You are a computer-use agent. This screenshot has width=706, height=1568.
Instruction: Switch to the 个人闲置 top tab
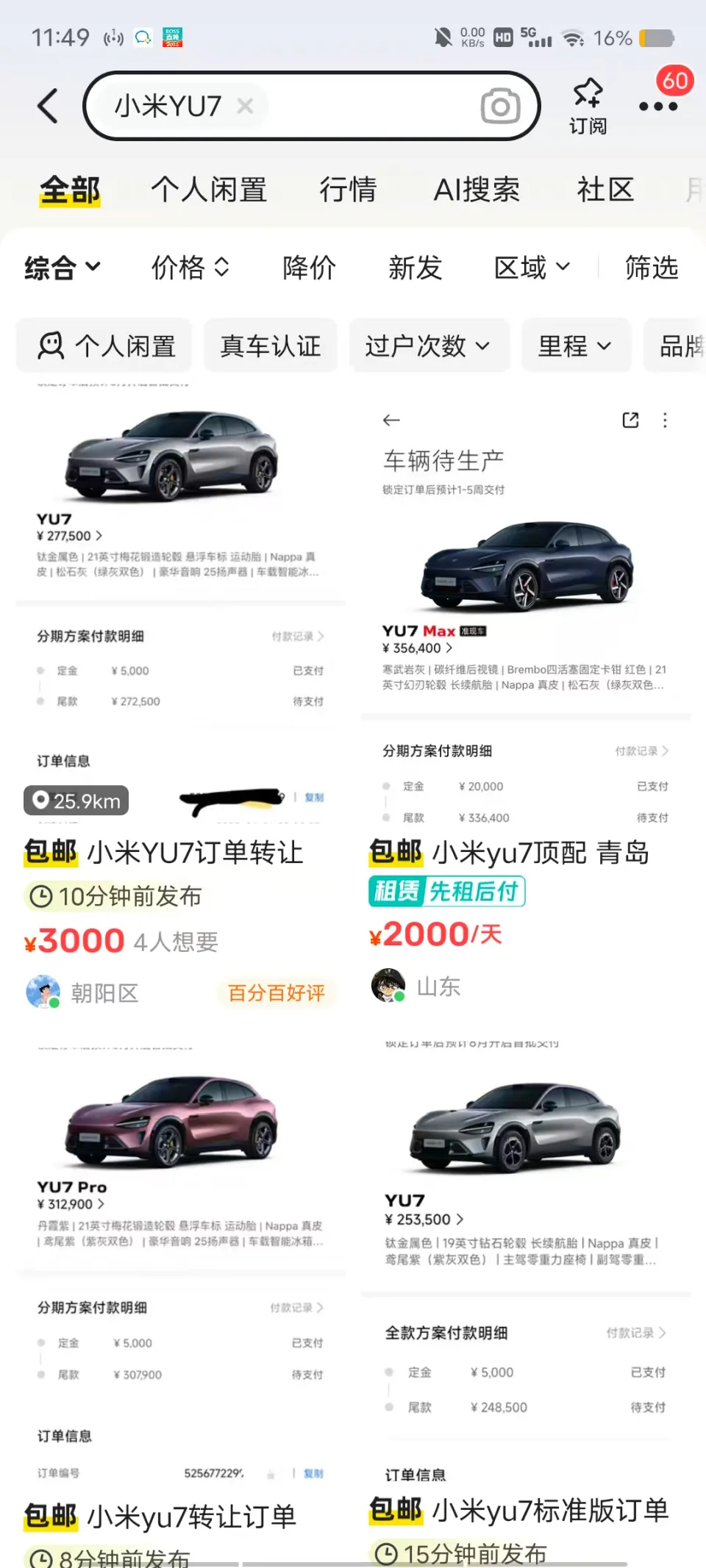point(209,190)
